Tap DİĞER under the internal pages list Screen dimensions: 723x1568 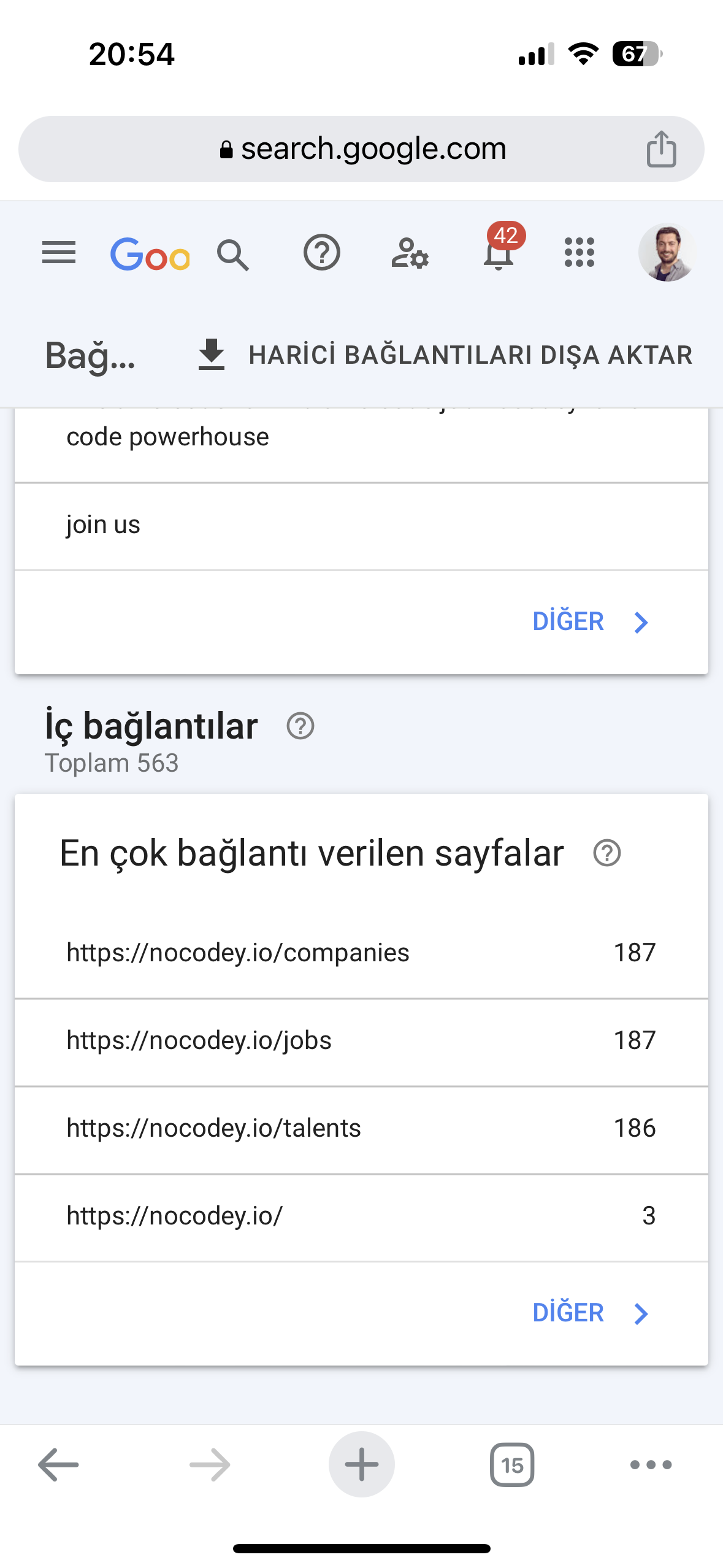[x=590, y=1313]
